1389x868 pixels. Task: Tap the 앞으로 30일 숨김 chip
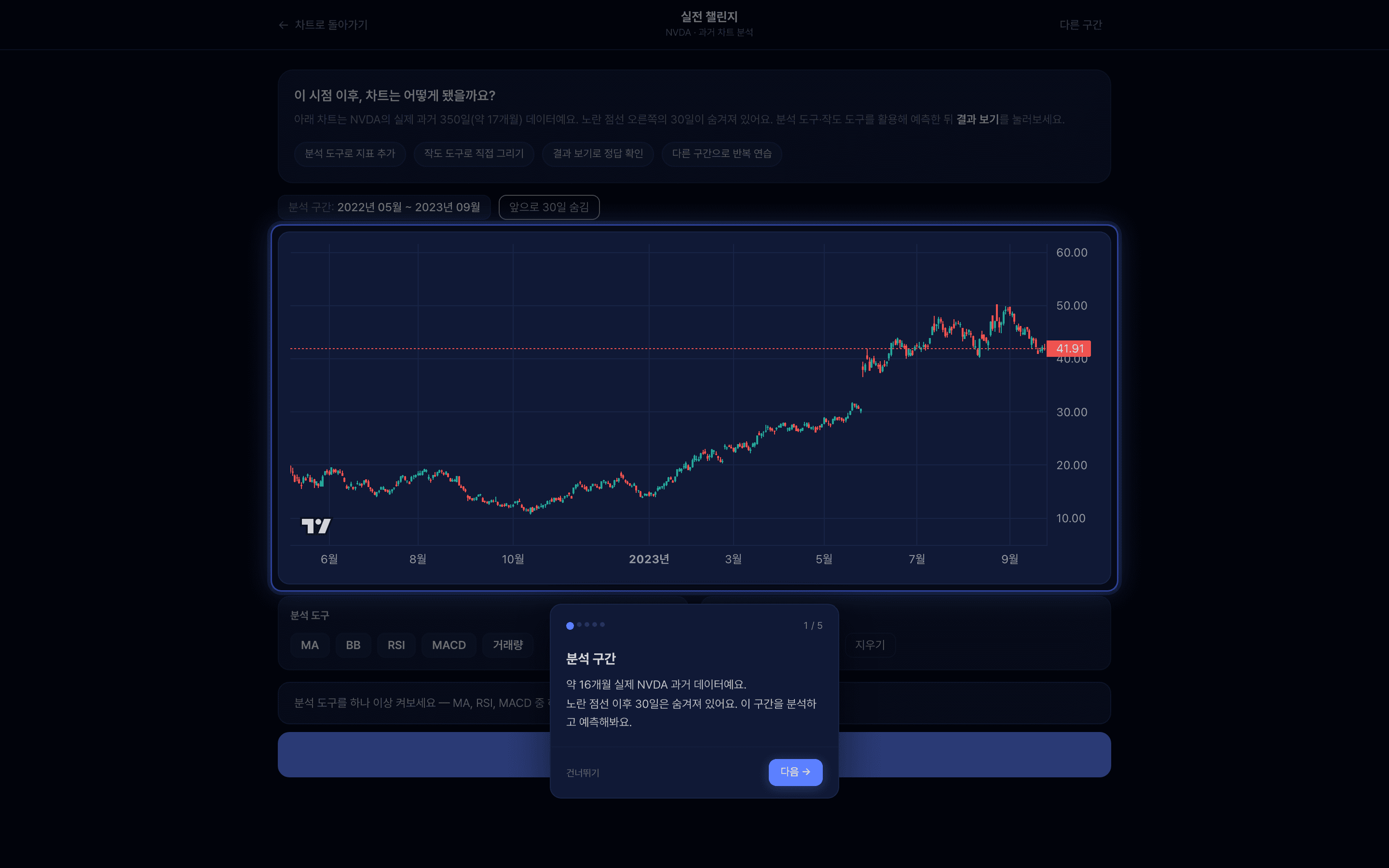(x=549, y=207)
